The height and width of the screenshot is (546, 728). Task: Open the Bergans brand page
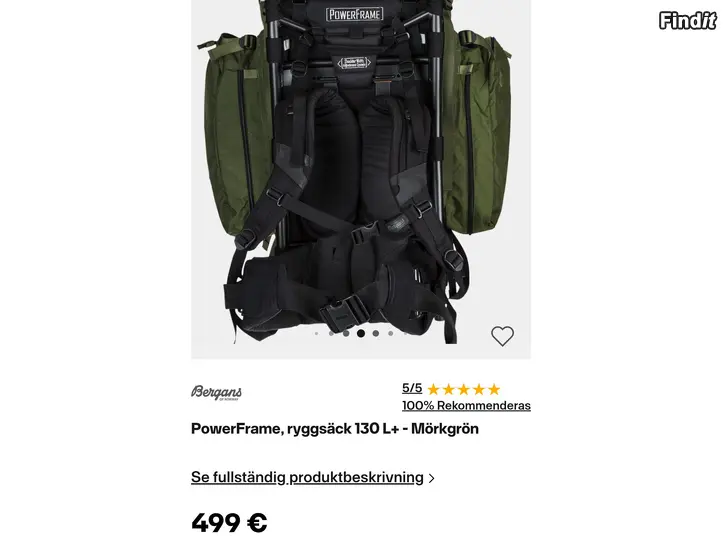pyautogui.click(x=217, y=392)
